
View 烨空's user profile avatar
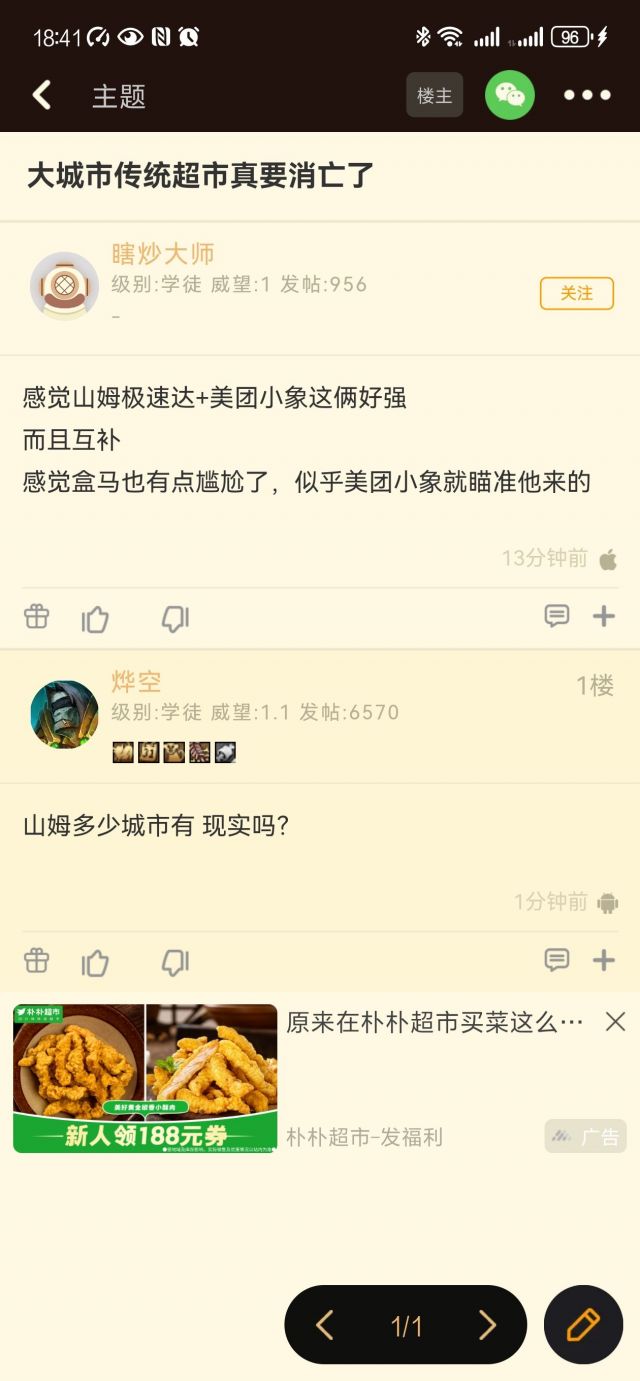click(64, 714)
